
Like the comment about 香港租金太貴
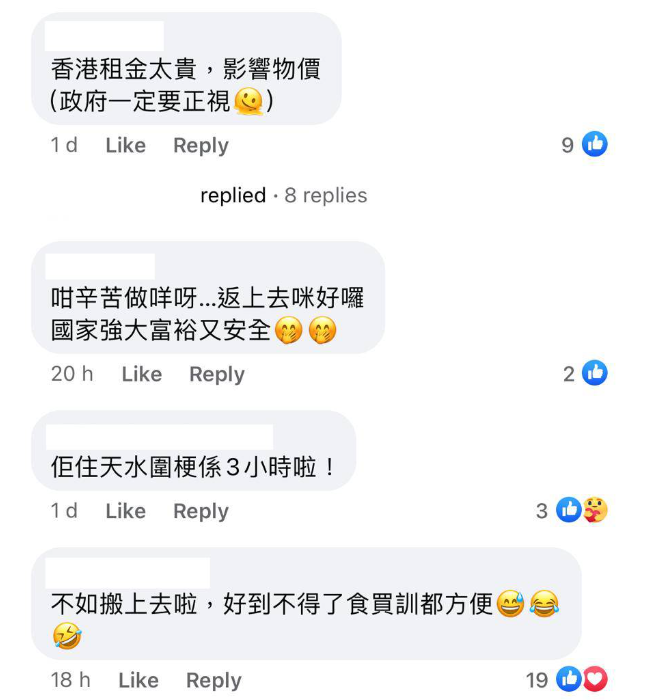125,145
